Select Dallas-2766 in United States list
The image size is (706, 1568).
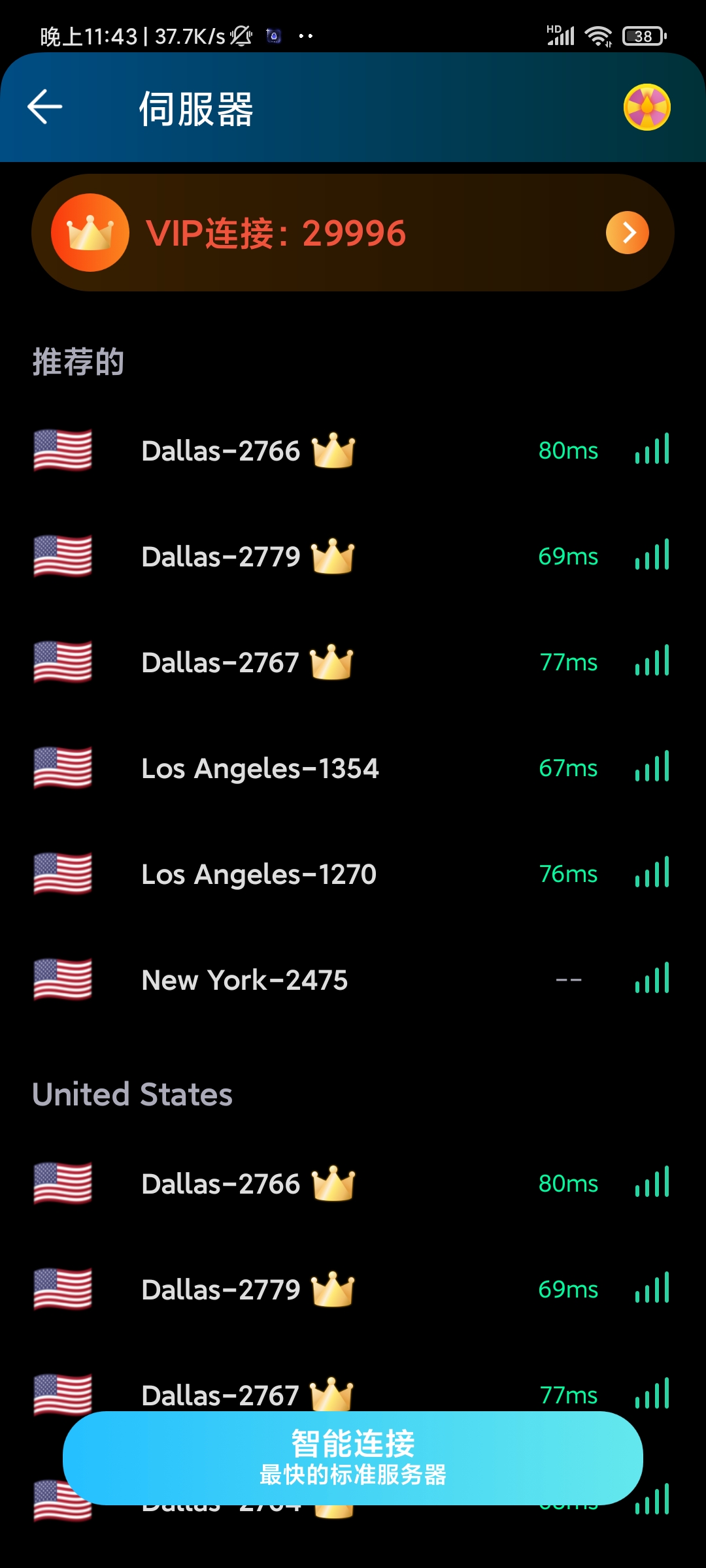click(x=353, y=1184)
